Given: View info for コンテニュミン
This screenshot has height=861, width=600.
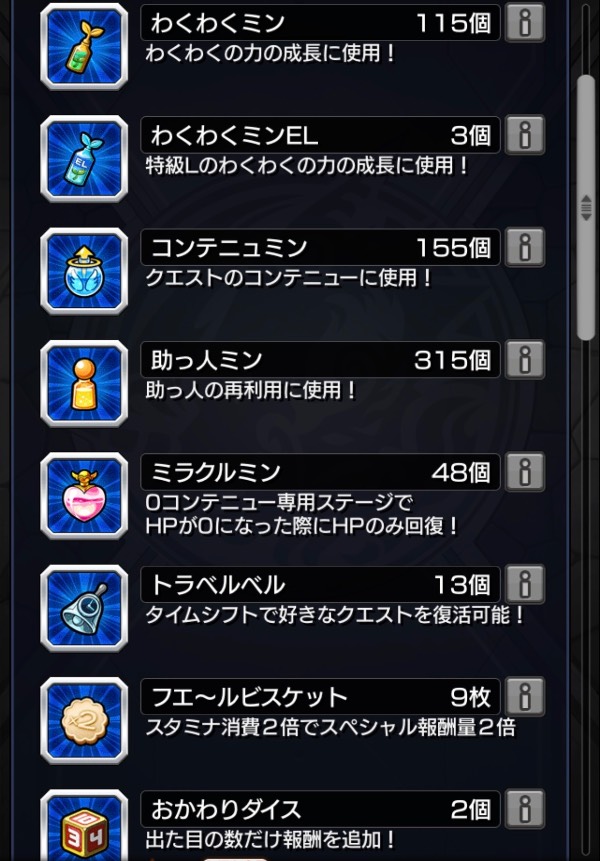Looking at the screenshot, I should [524, 246].
